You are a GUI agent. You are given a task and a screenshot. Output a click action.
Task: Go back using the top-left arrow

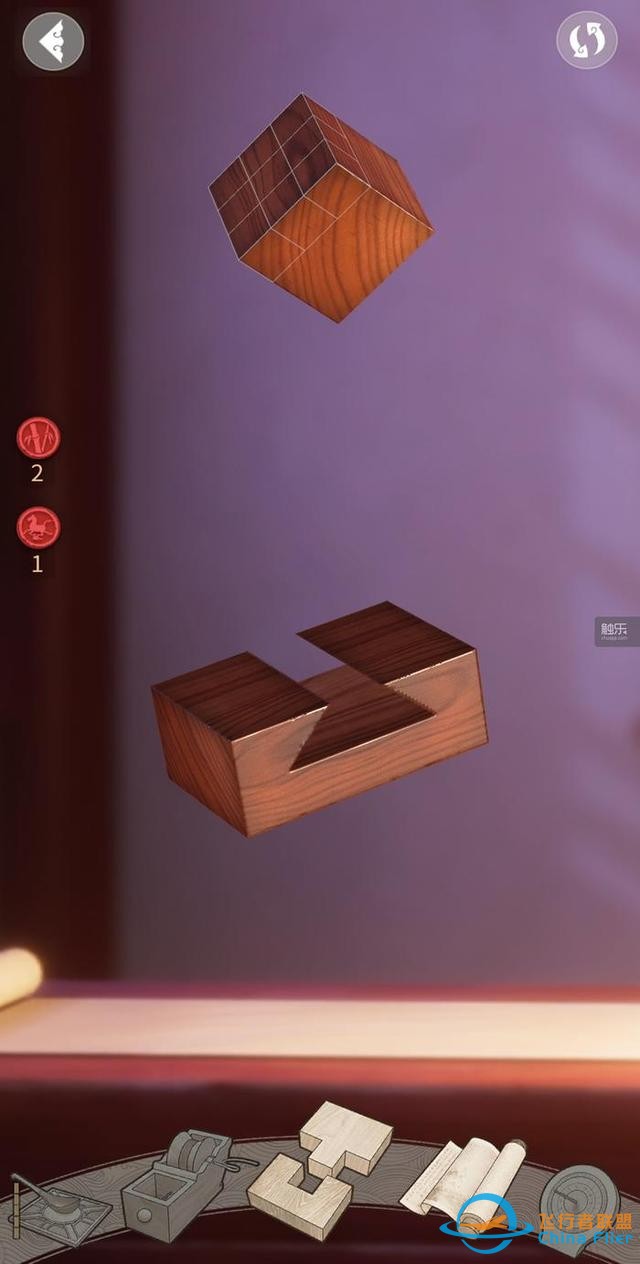click(x=52, y=41)
